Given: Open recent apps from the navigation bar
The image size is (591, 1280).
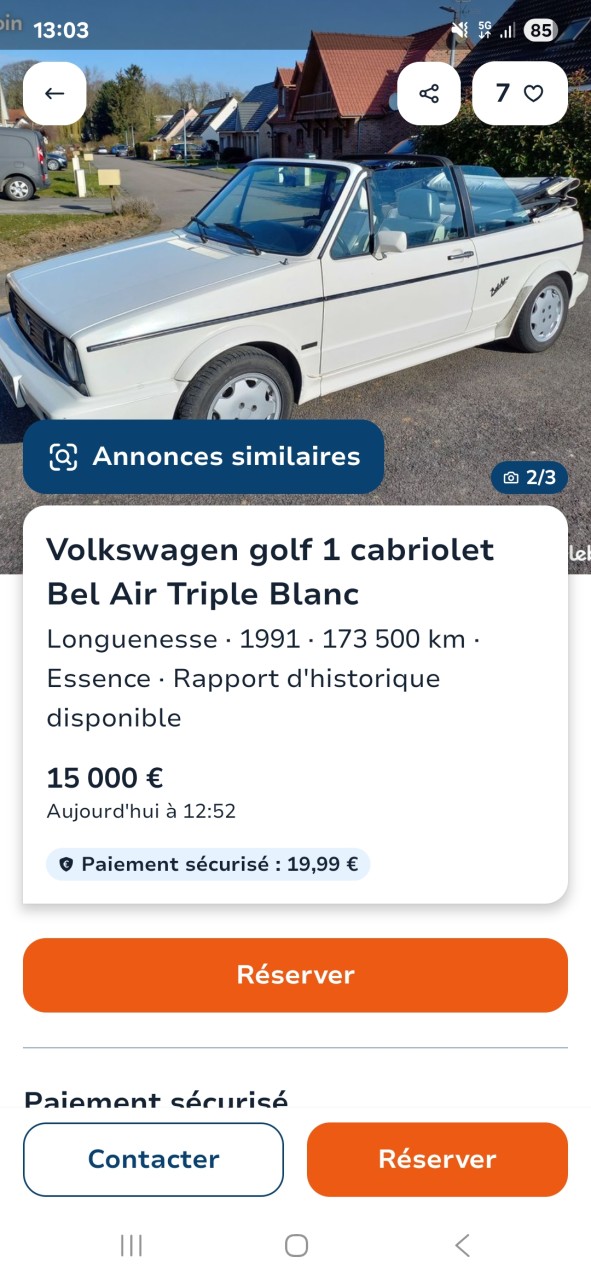Looking at the screenshot, I should [x=131, y=1245].
